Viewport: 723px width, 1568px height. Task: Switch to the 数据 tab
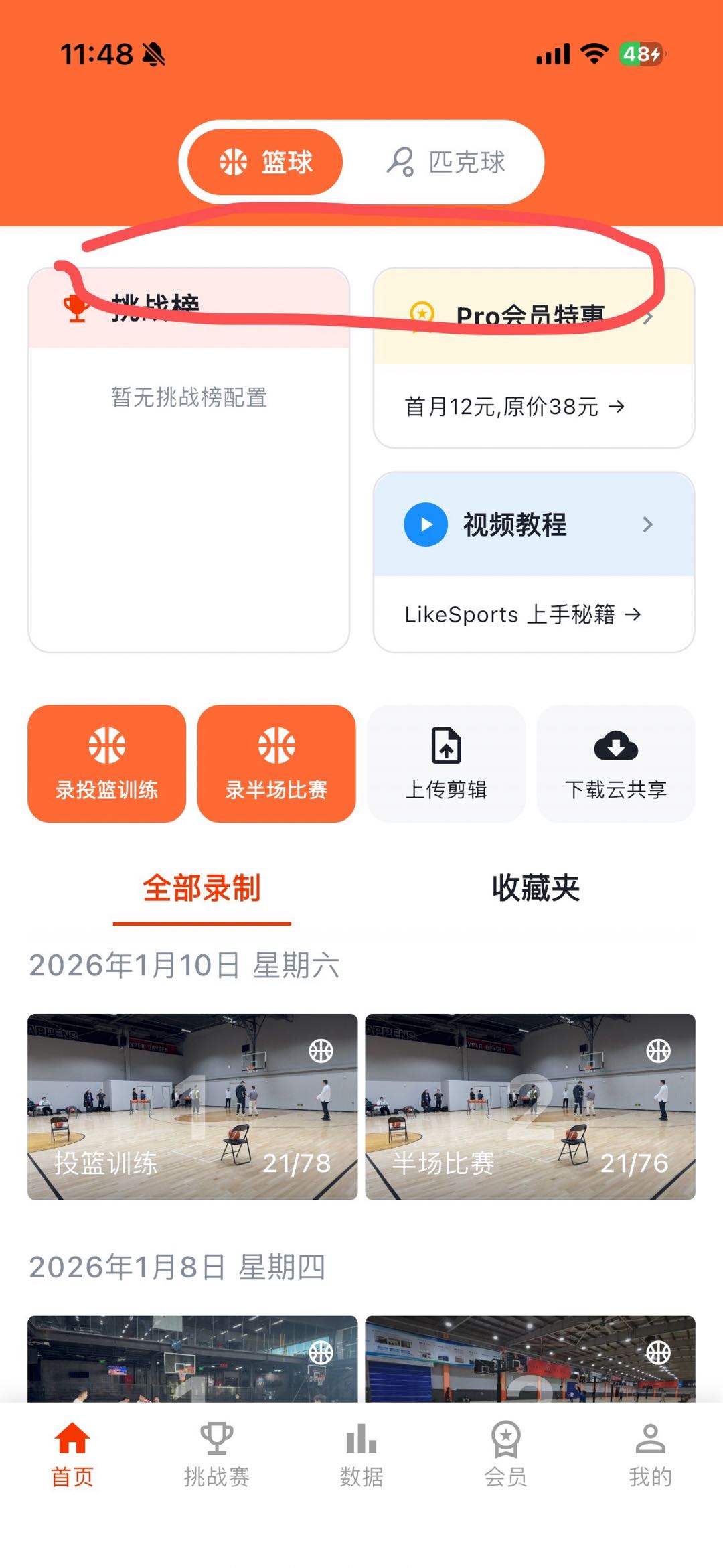click(x=361, y=1455)
